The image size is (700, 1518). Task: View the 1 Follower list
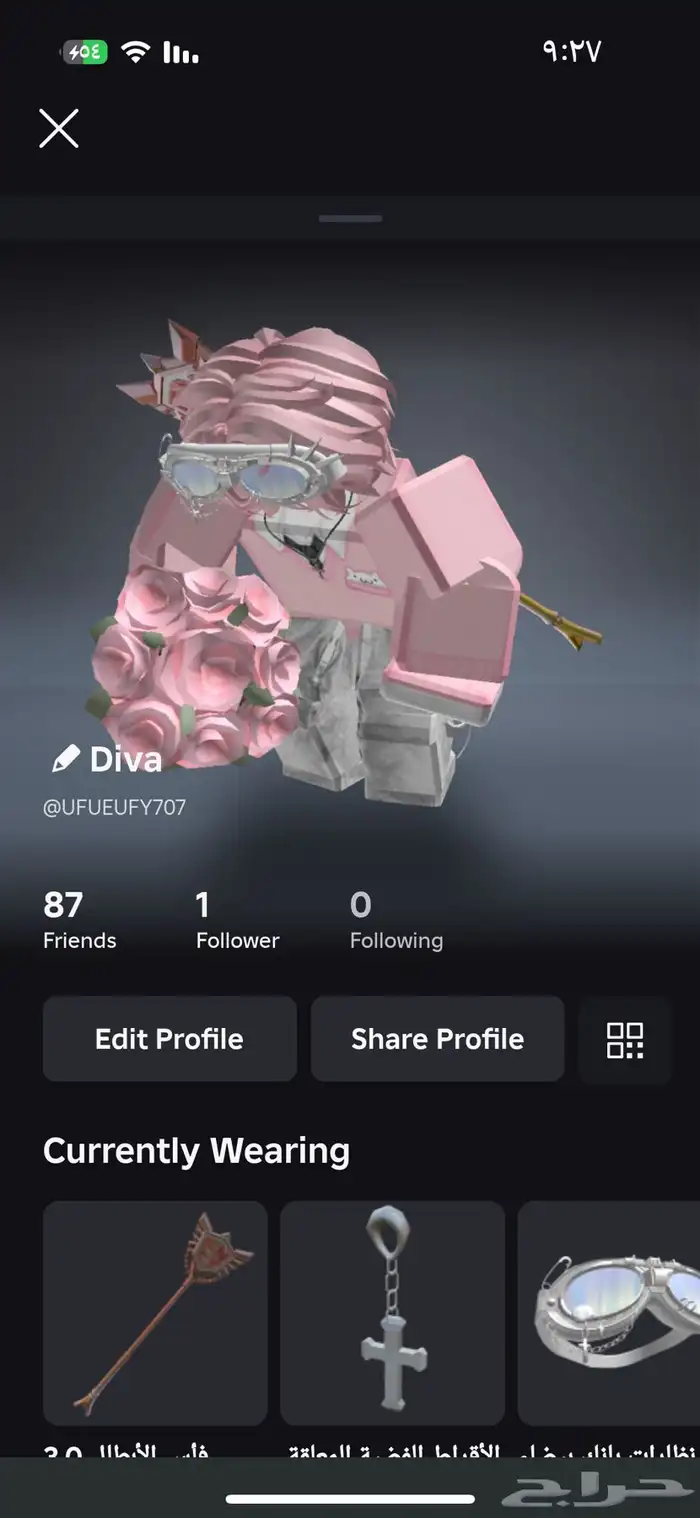coord(237,921)
